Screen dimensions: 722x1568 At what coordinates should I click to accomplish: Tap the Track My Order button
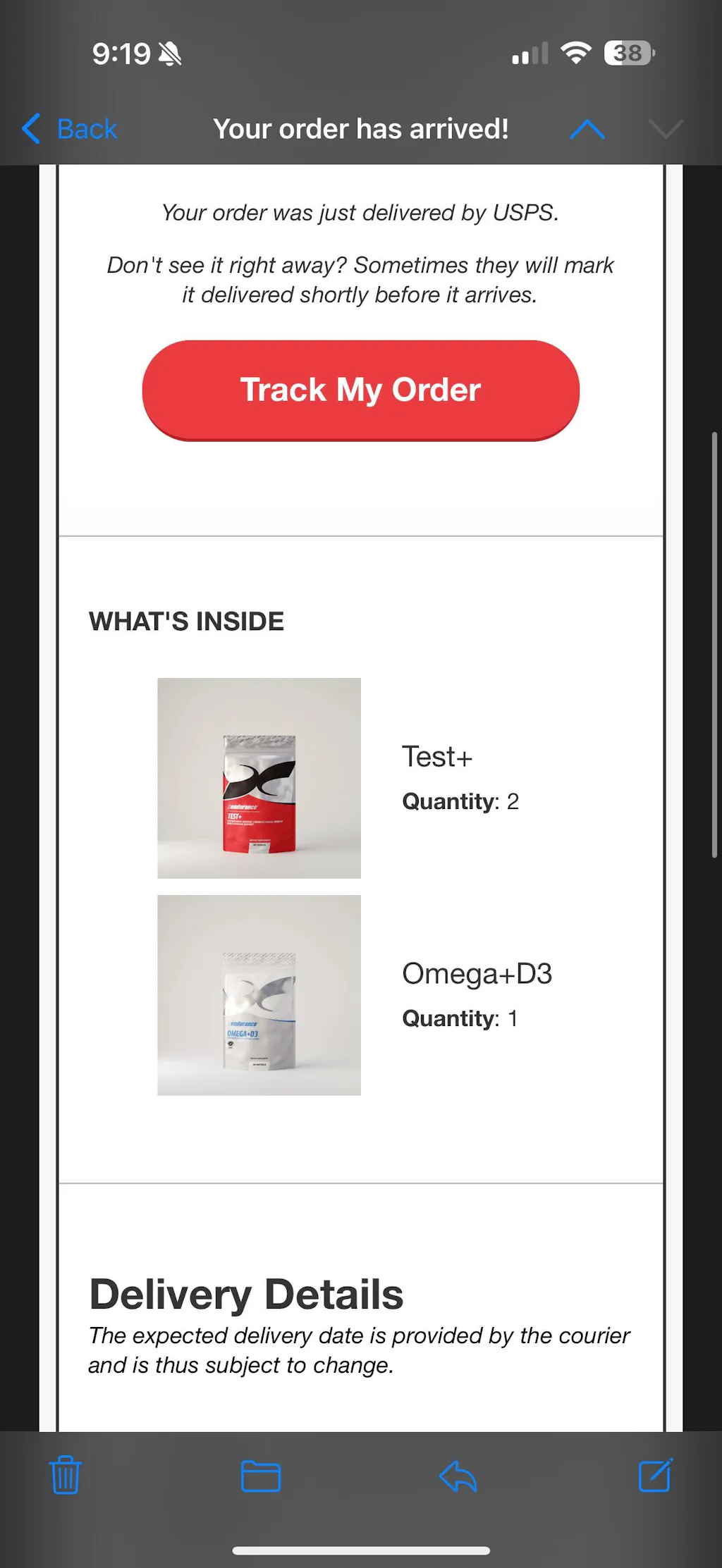[360, 390]
